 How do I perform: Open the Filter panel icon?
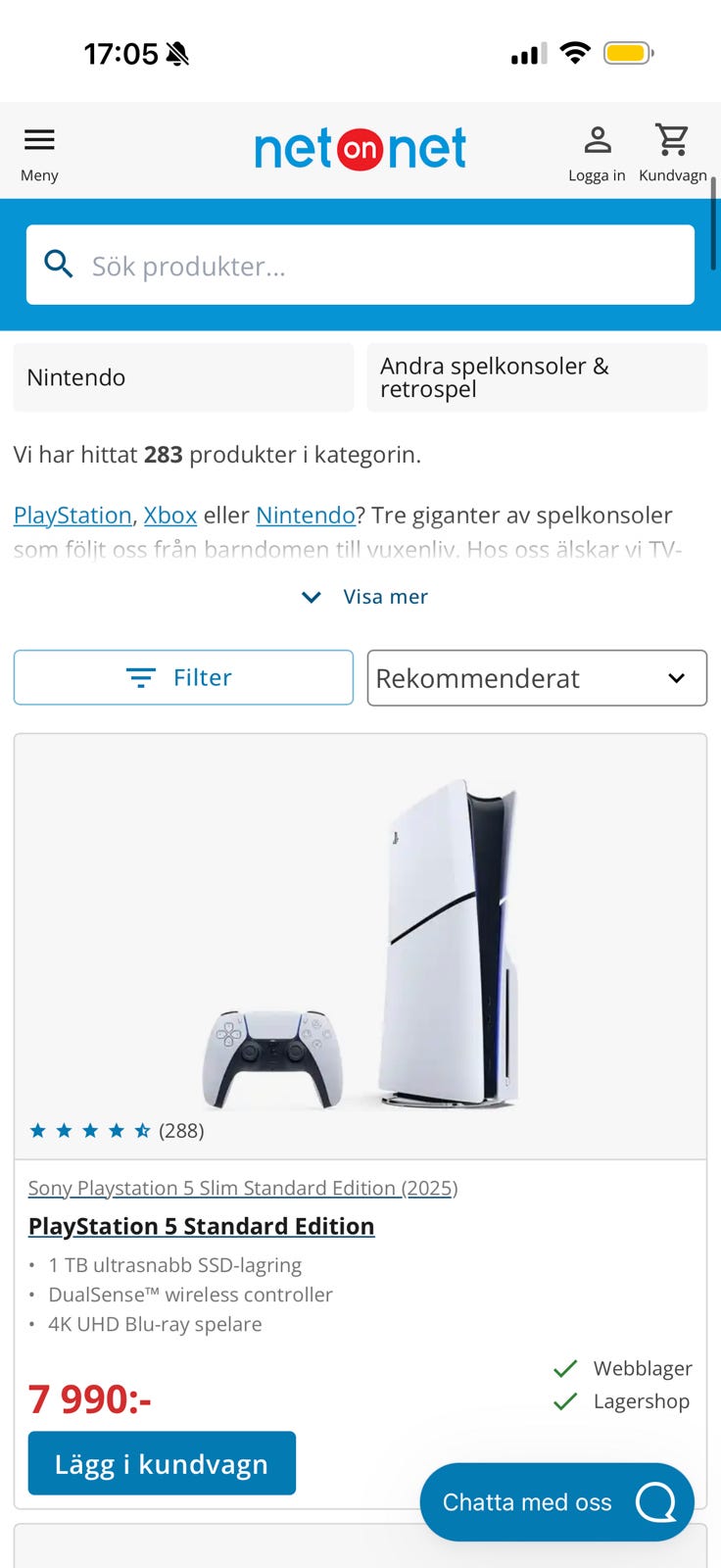pyautogui.click(x=141, y=677)
